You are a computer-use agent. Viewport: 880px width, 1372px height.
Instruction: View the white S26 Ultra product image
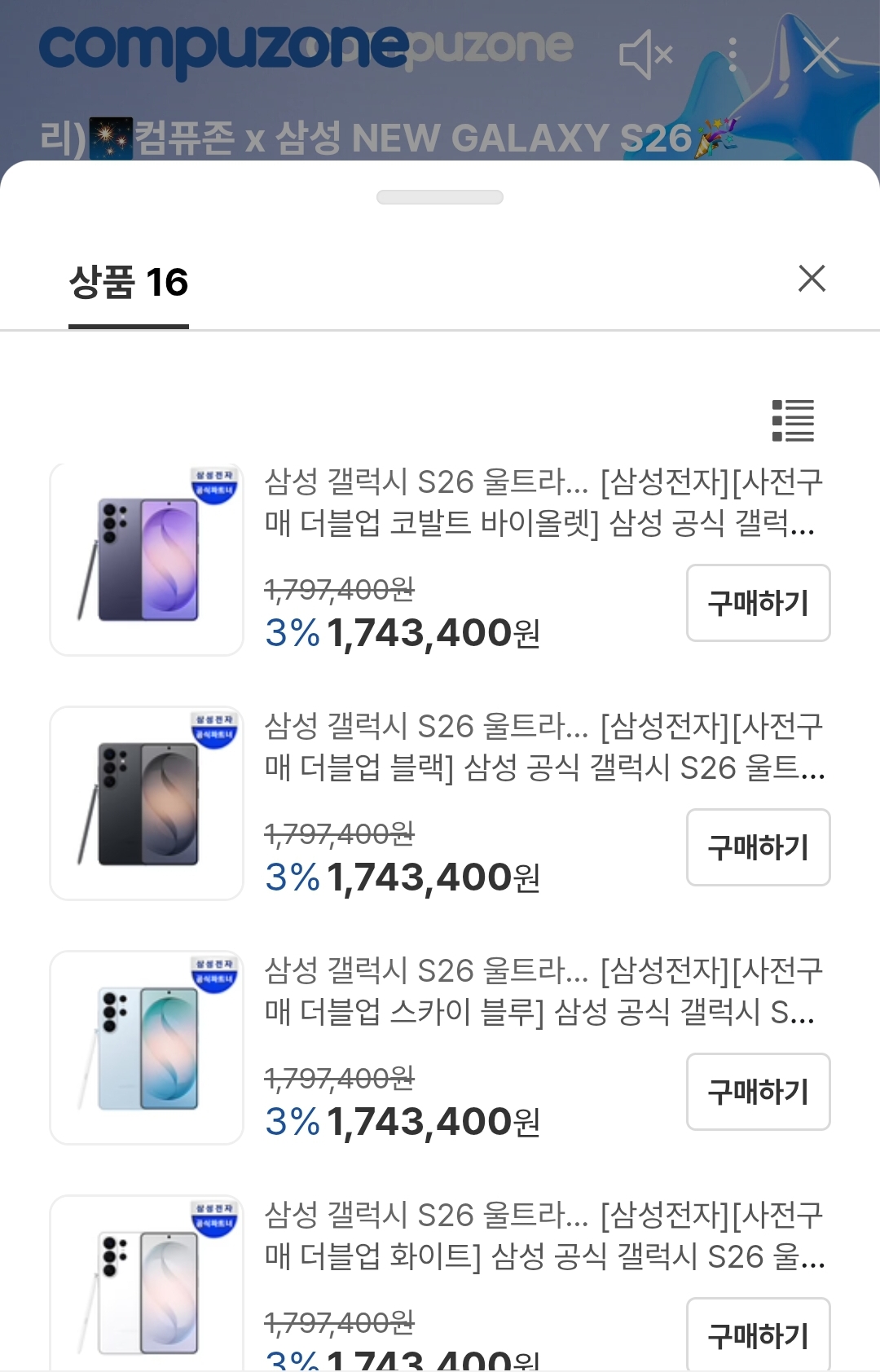(147, 1284)
